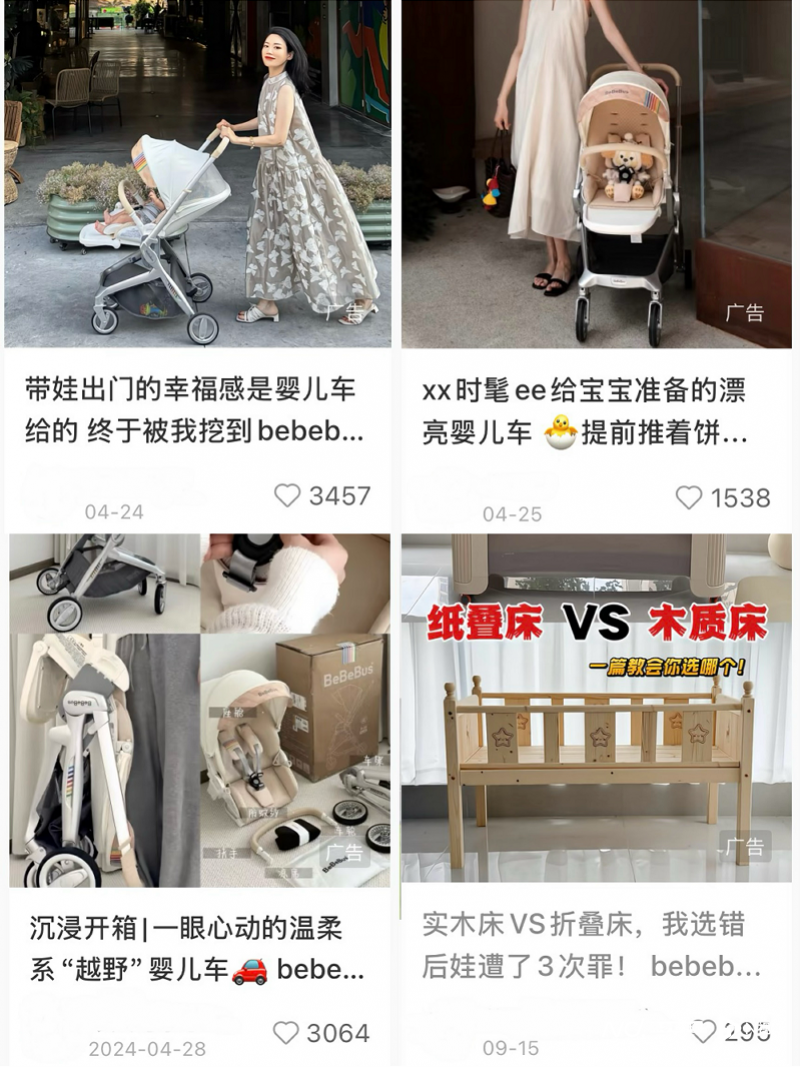
Task: Like the post with 1538 likes
Action: (689, 498)
